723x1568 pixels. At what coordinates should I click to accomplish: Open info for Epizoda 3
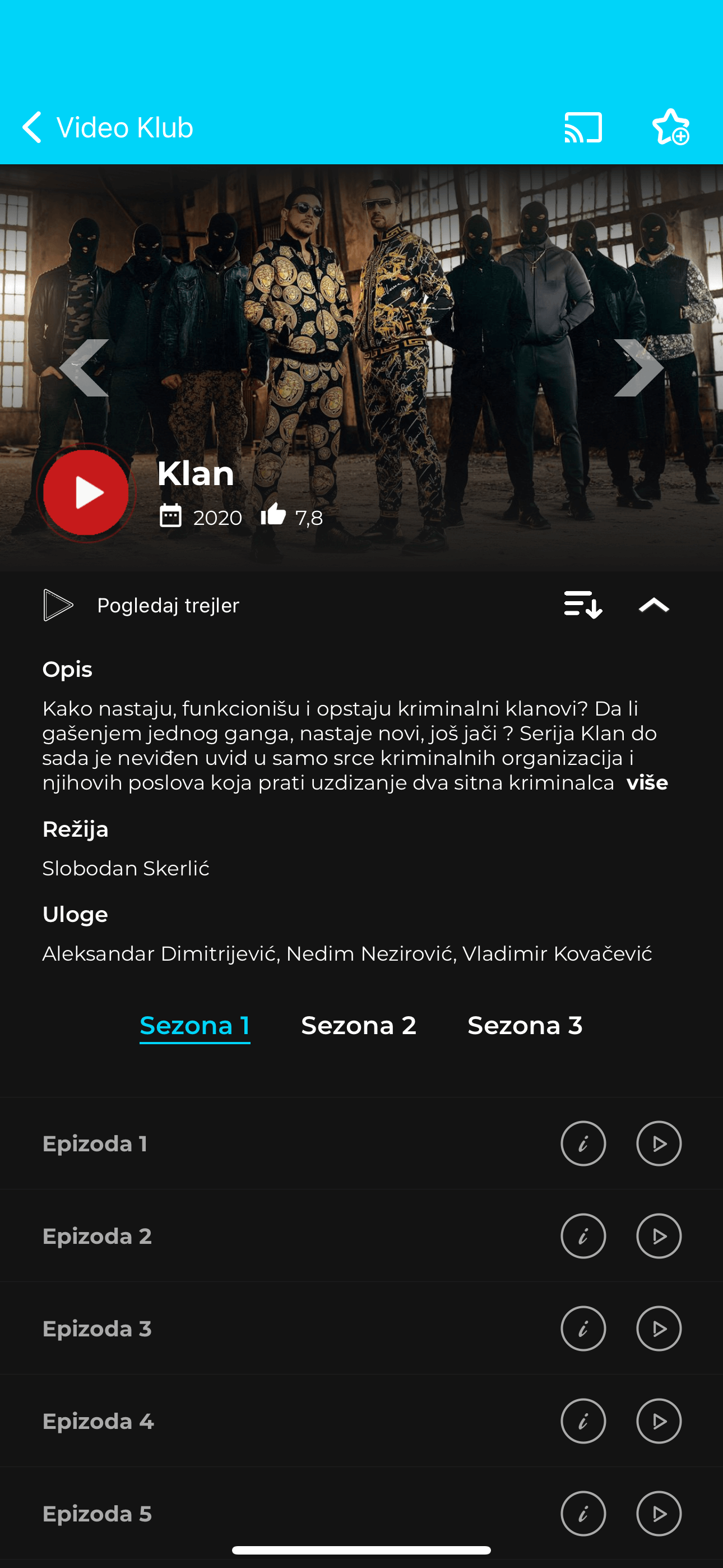click(583, 1329)
